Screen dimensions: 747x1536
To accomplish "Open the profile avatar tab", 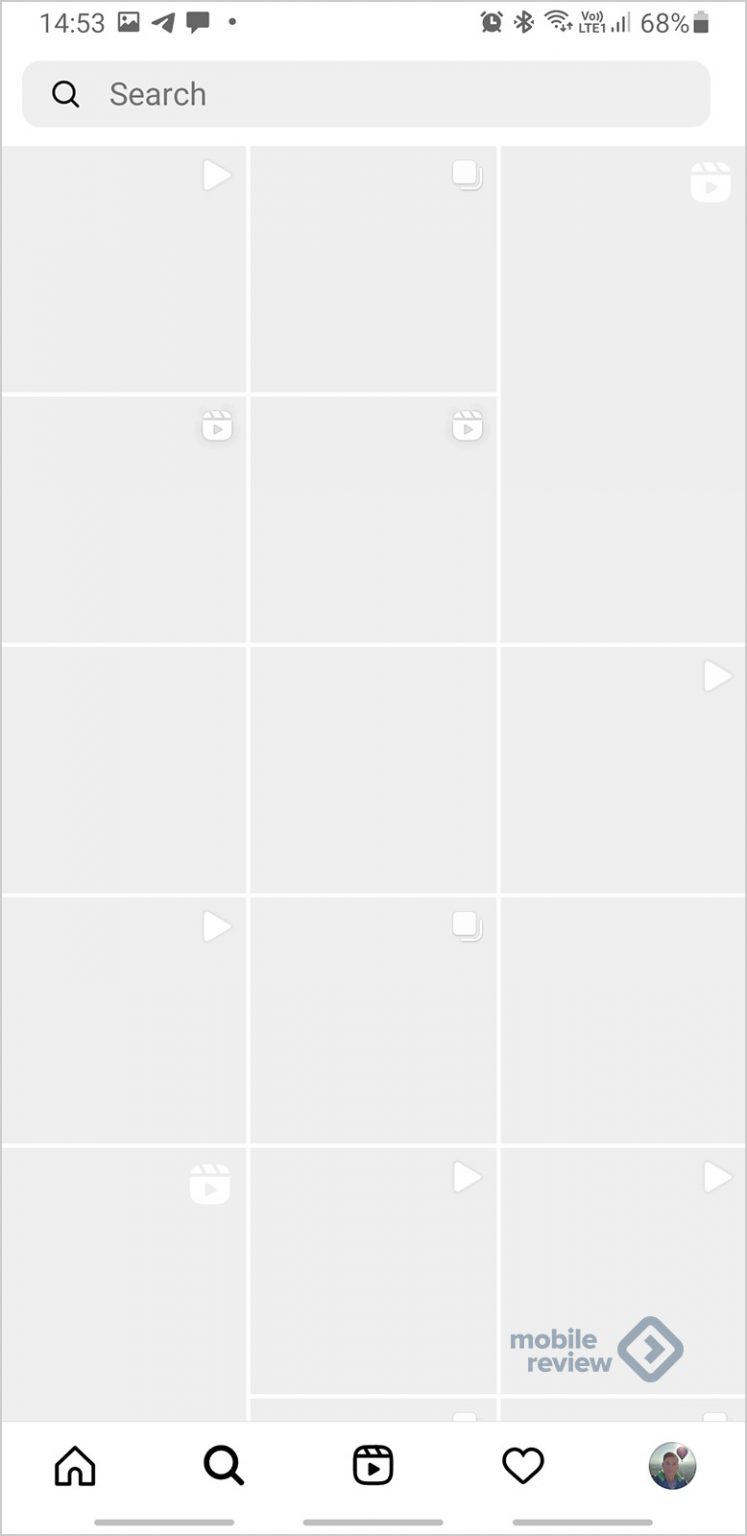I will 672,1466.
